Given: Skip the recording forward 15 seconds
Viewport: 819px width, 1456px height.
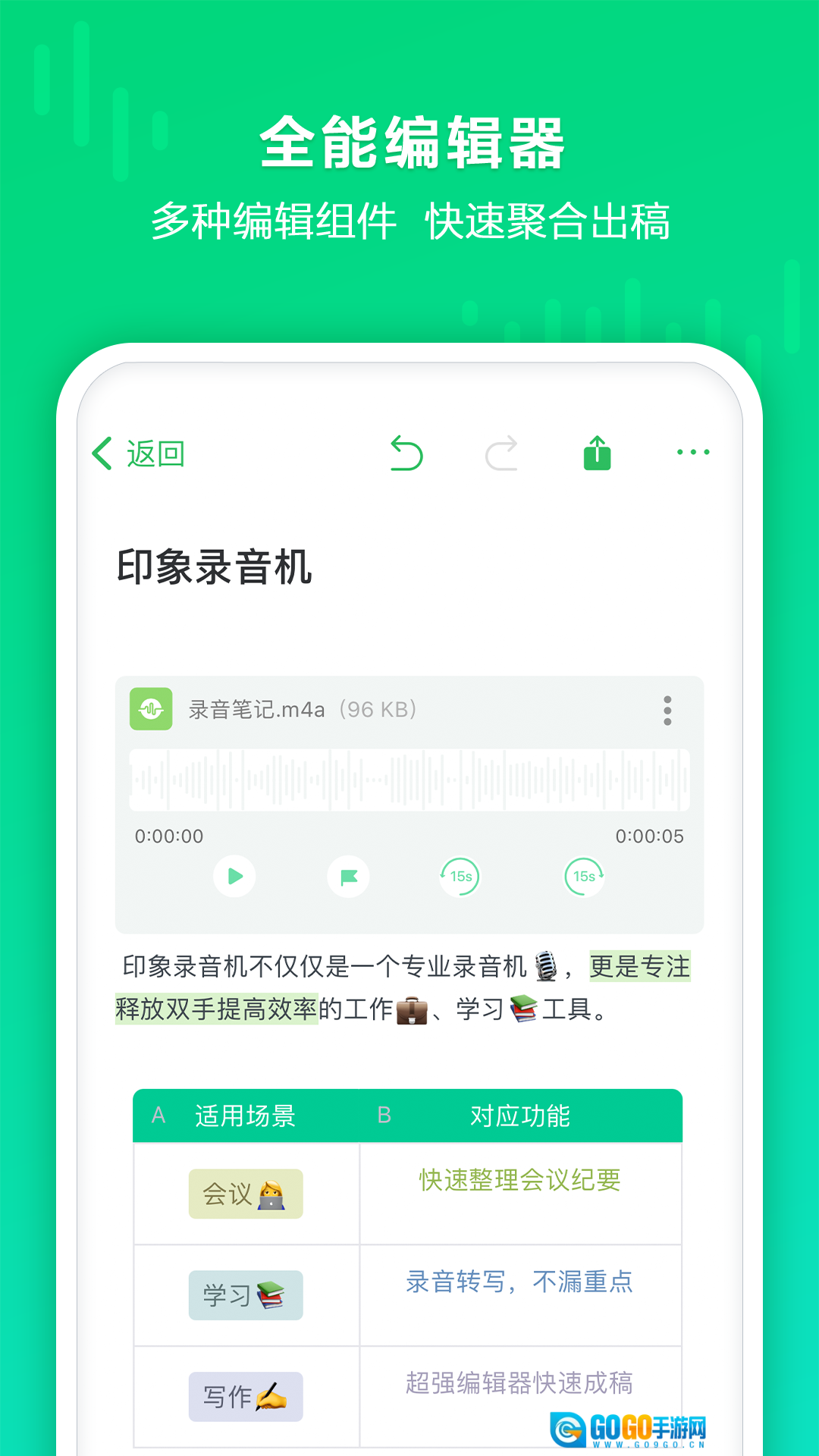Looking at the screenshot, I should (x=583, y=877).
